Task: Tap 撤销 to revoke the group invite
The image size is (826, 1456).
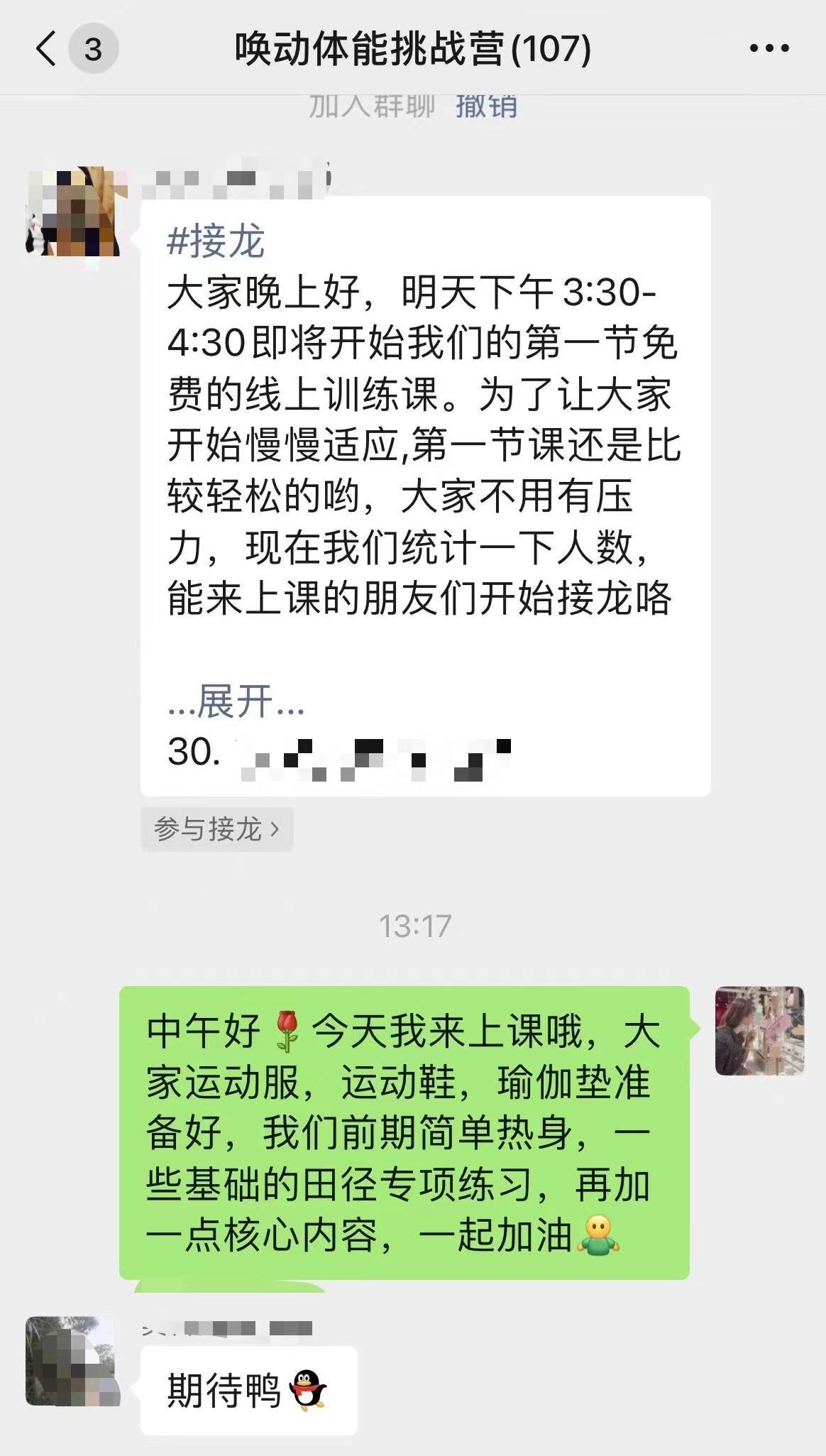Action: point(486,106)
